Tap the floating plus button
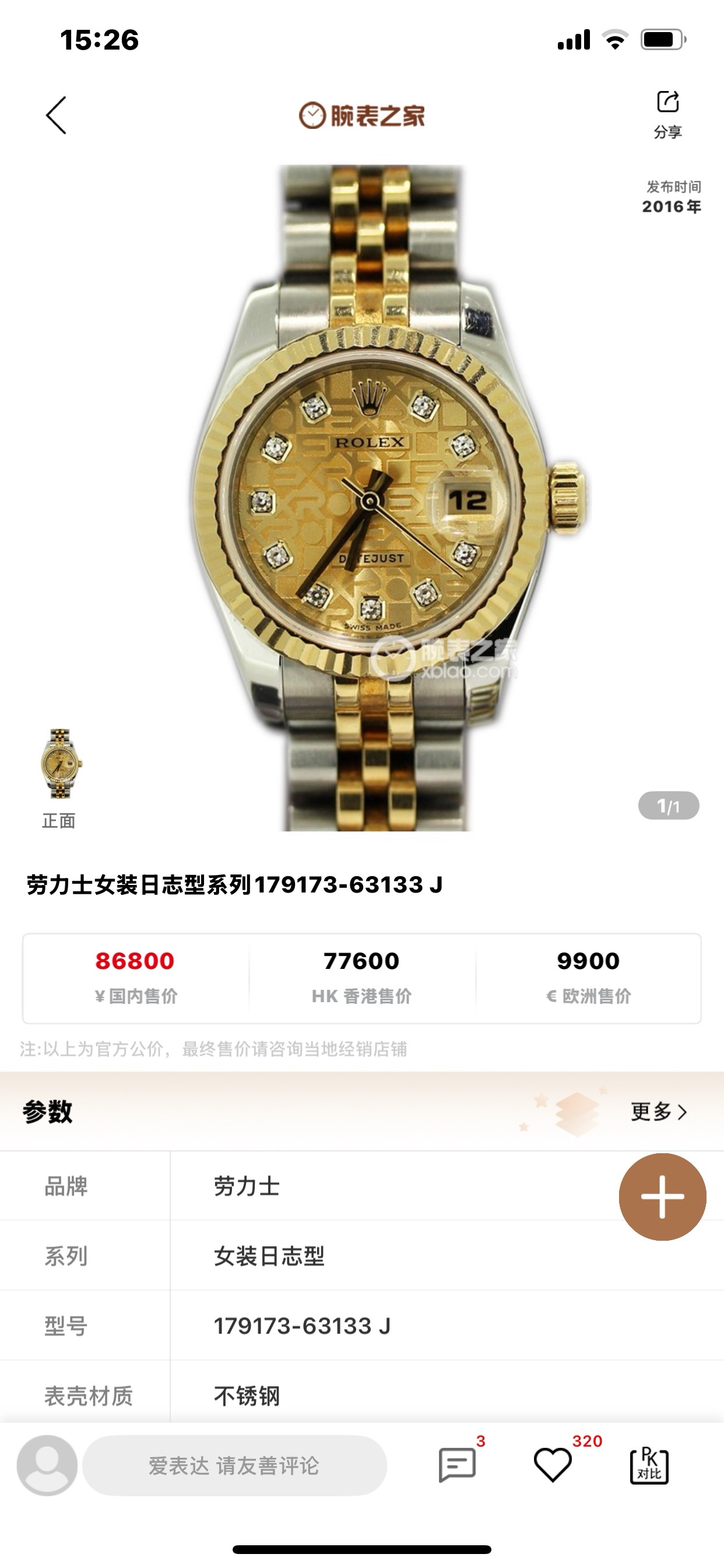The image size is (724, 1568). click(x=662, y=1196)
